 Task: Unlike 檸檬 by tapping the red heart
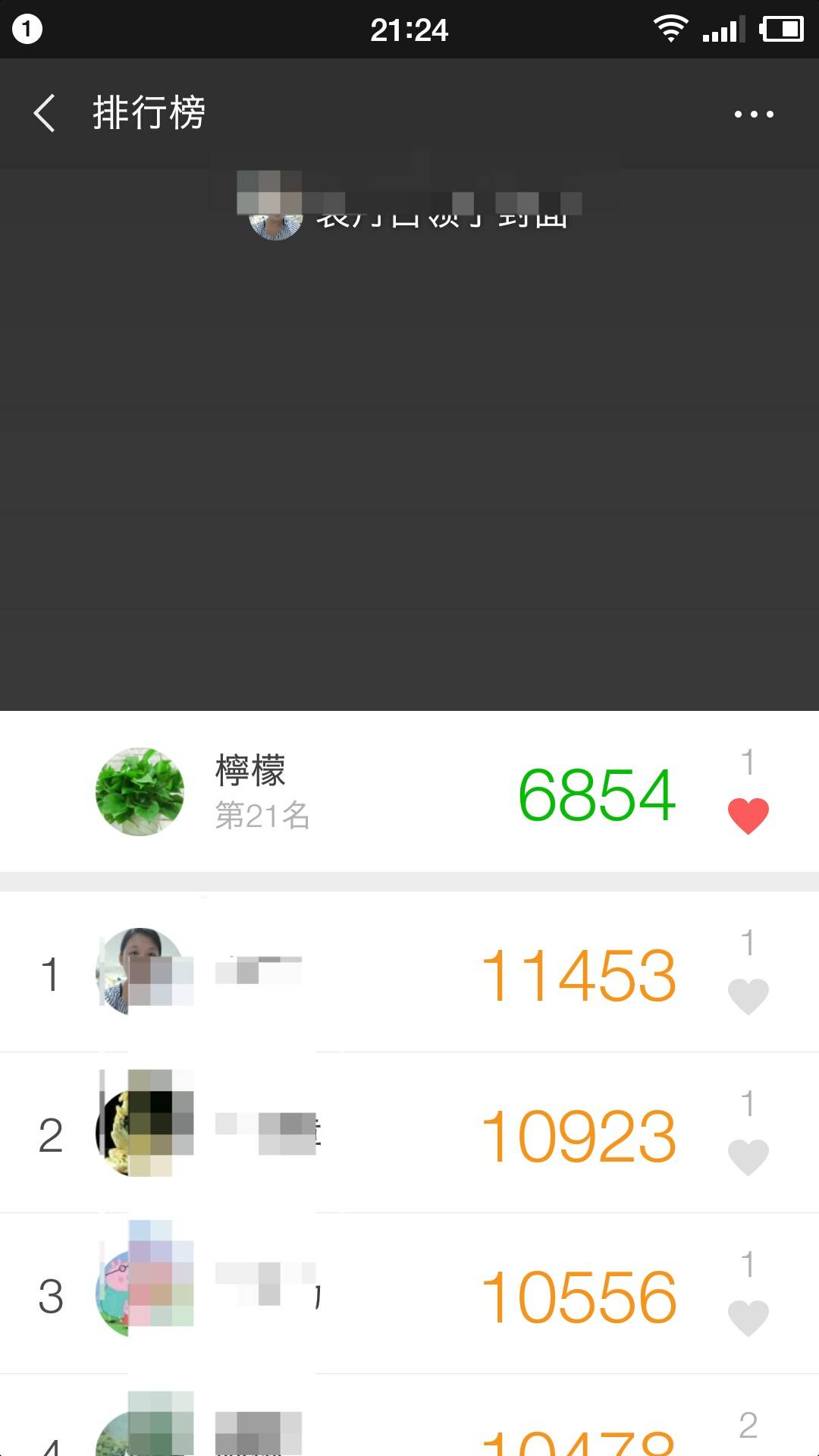click(749, 816)
